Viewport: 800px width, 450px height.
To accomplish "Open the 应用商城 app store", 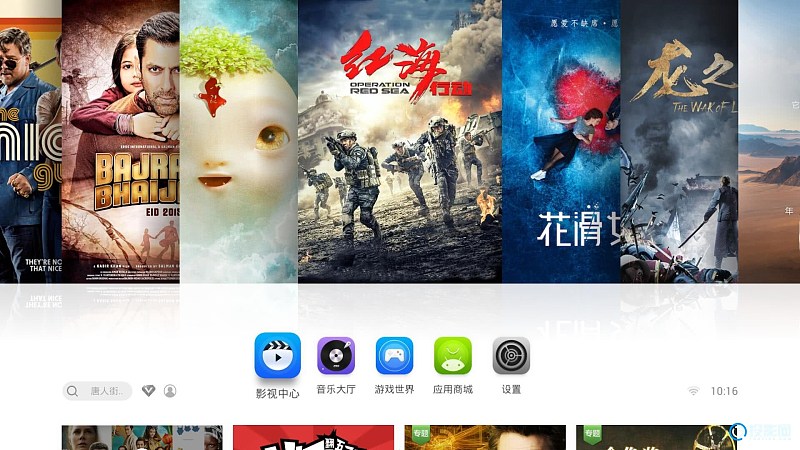I will [x=452, y=356].
